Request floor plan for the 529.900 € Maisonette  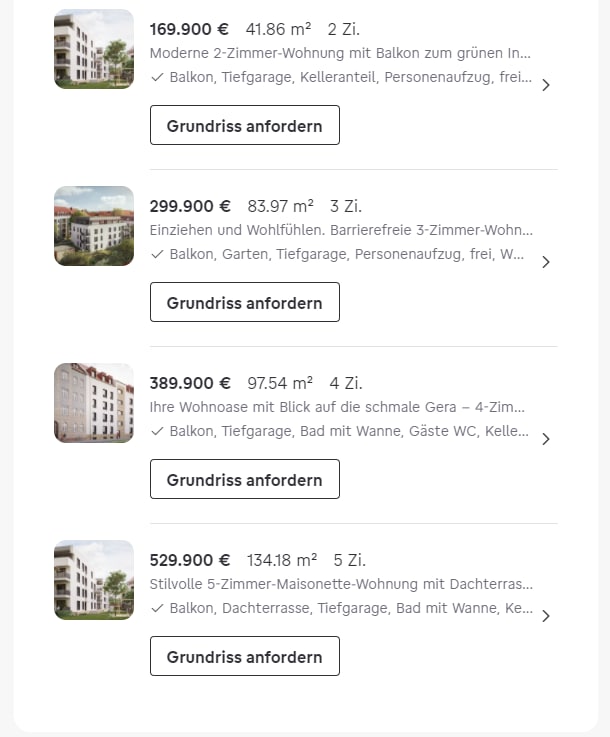(x=244, y=657)
